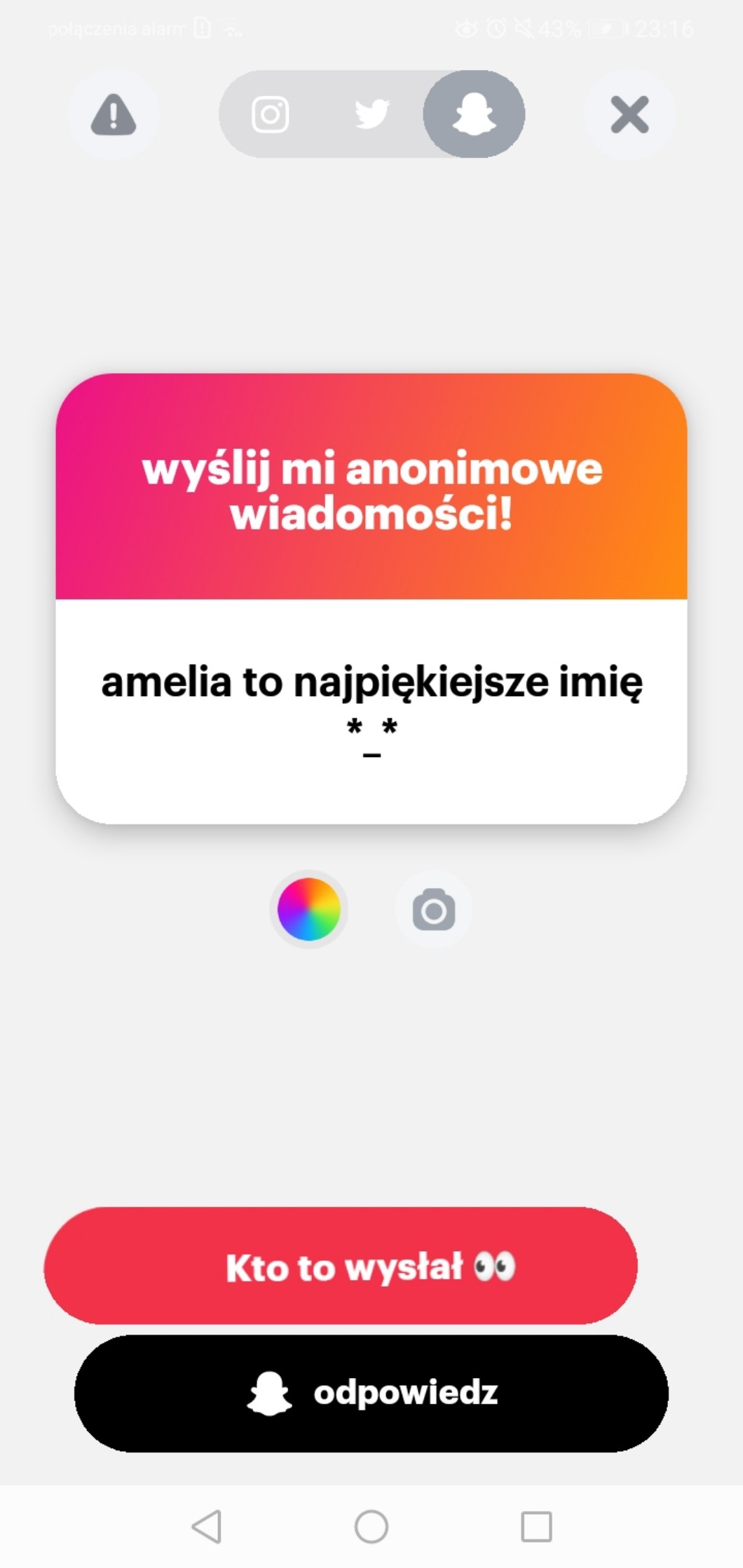Viewport: 743px width, 1568px height.
Task: Open the system recent apps view
Action: tap(536, 1526)
